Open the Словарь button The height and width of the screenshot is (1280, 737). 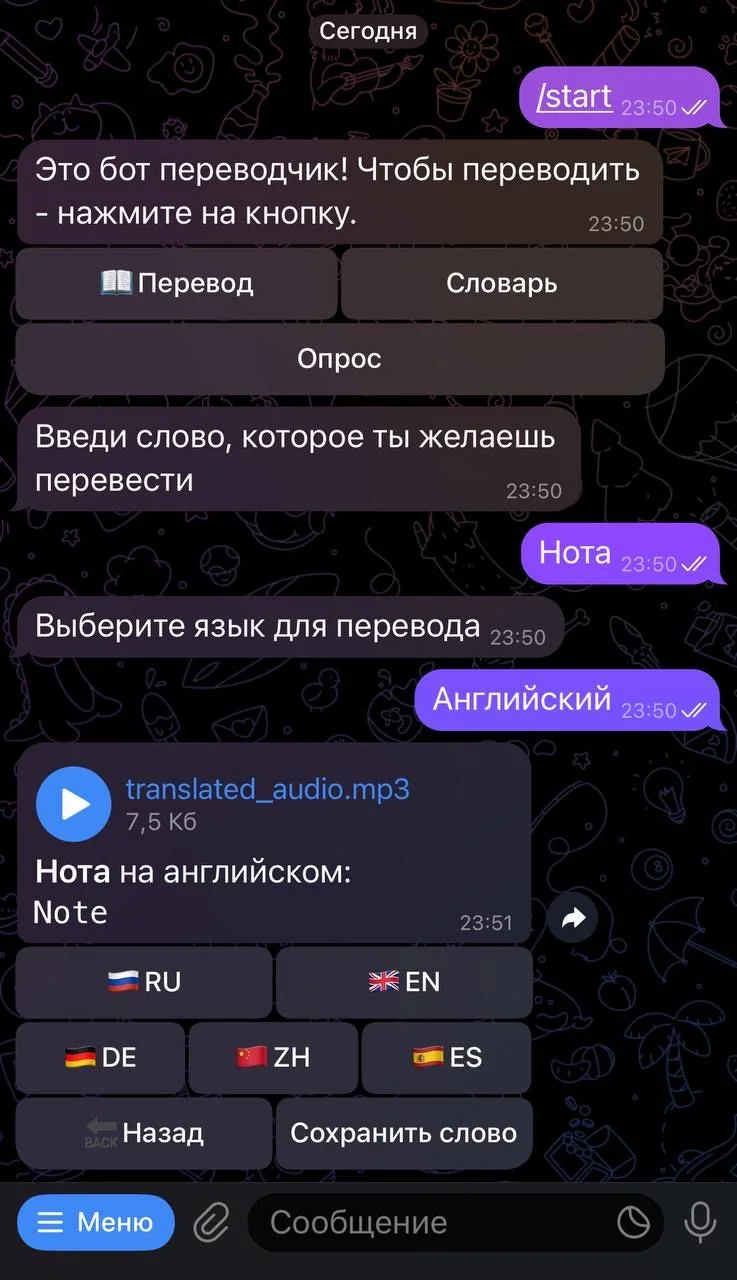pyautogui.click(x=502, y=283)
